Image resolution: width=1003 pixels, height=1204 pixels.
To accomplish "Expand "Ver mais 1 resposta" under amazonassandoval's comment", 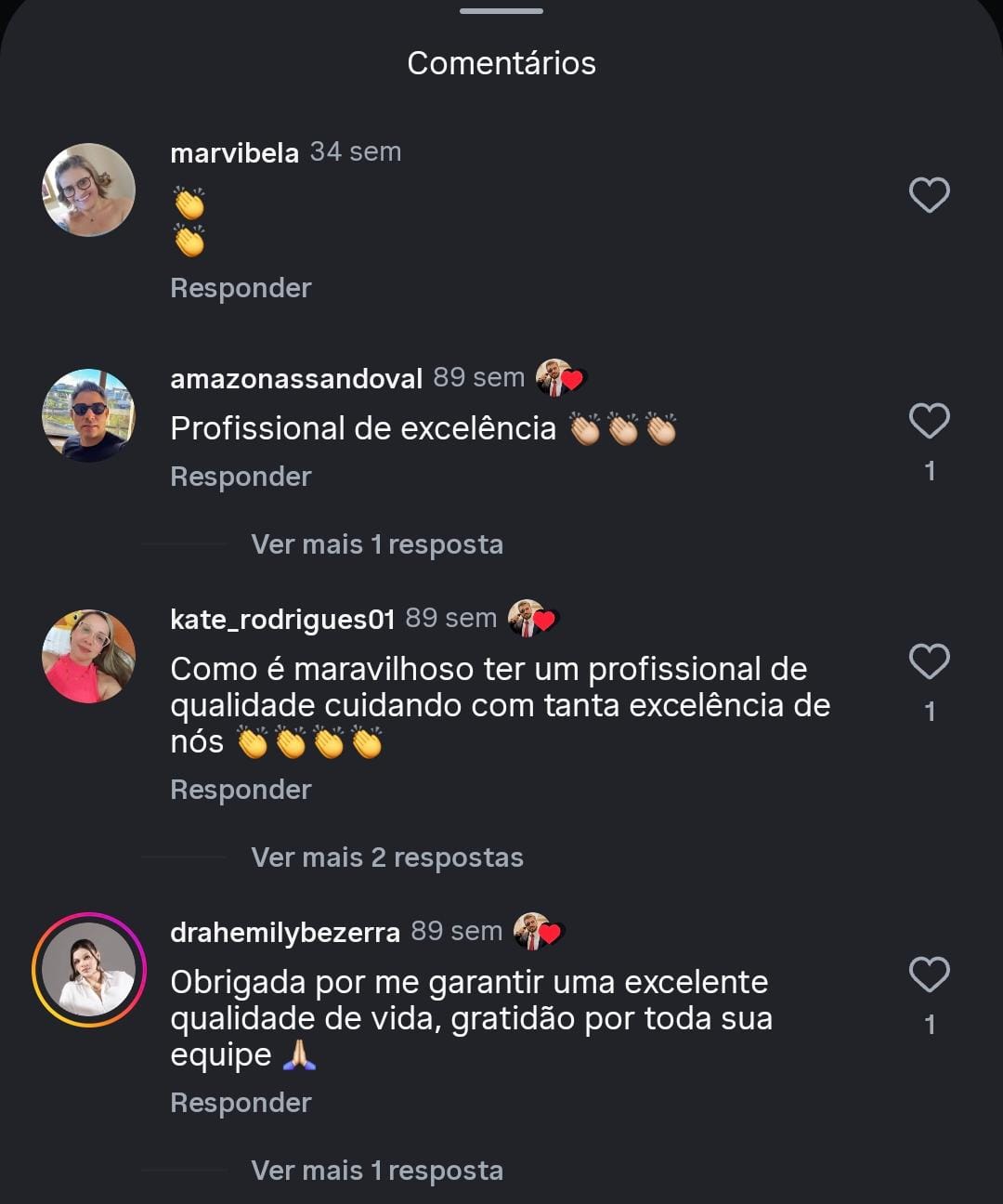I will (x=375, y=543).
